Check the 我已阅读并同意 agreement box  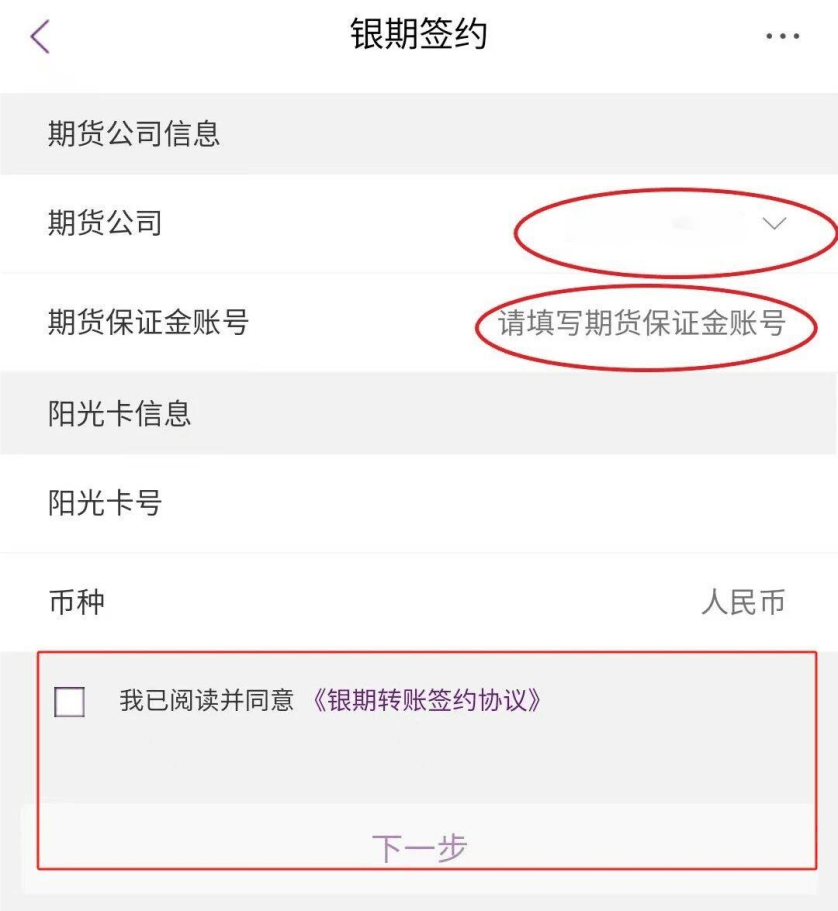coord(70,702)
